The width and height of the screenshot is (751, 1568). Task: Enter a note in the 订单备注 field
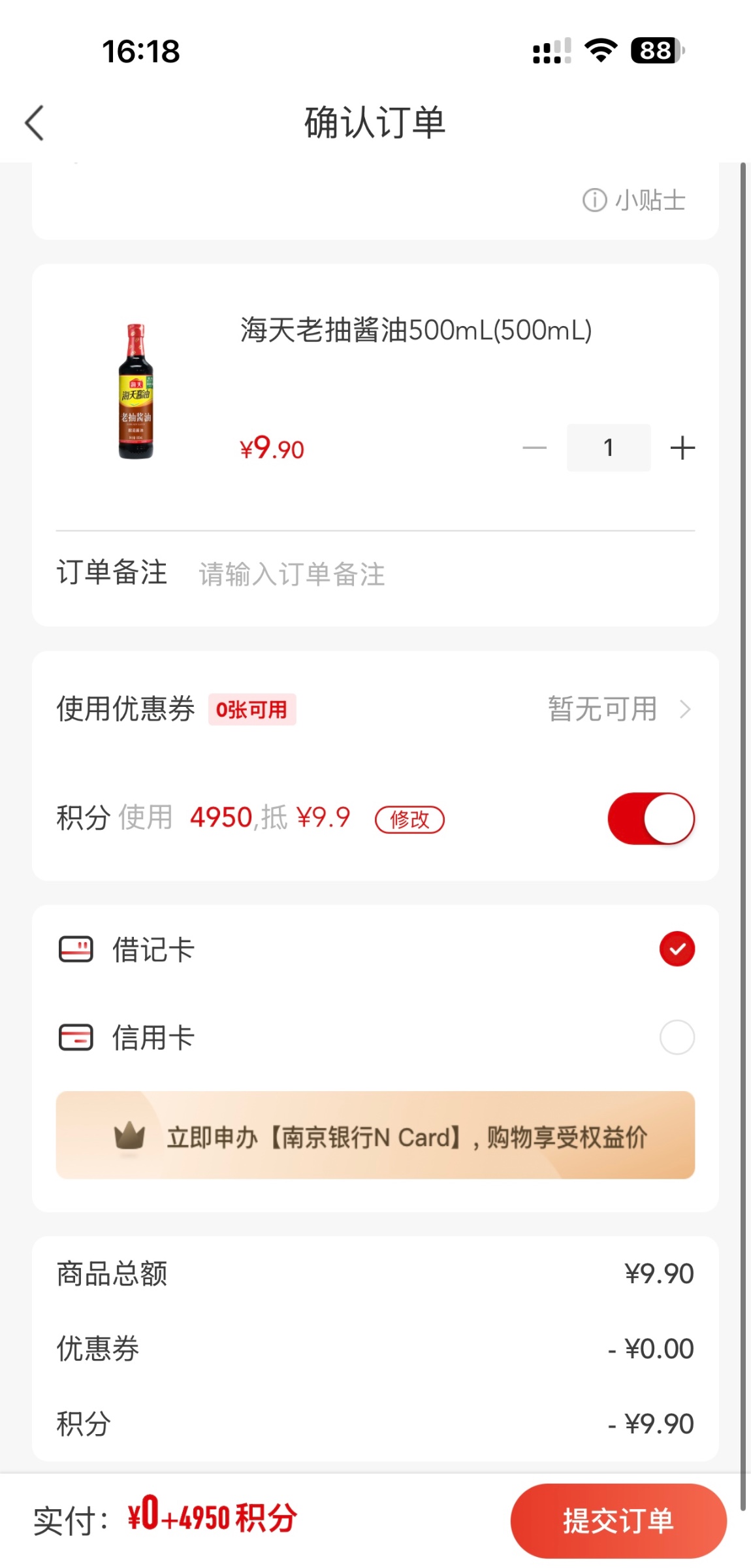point(392,574)
